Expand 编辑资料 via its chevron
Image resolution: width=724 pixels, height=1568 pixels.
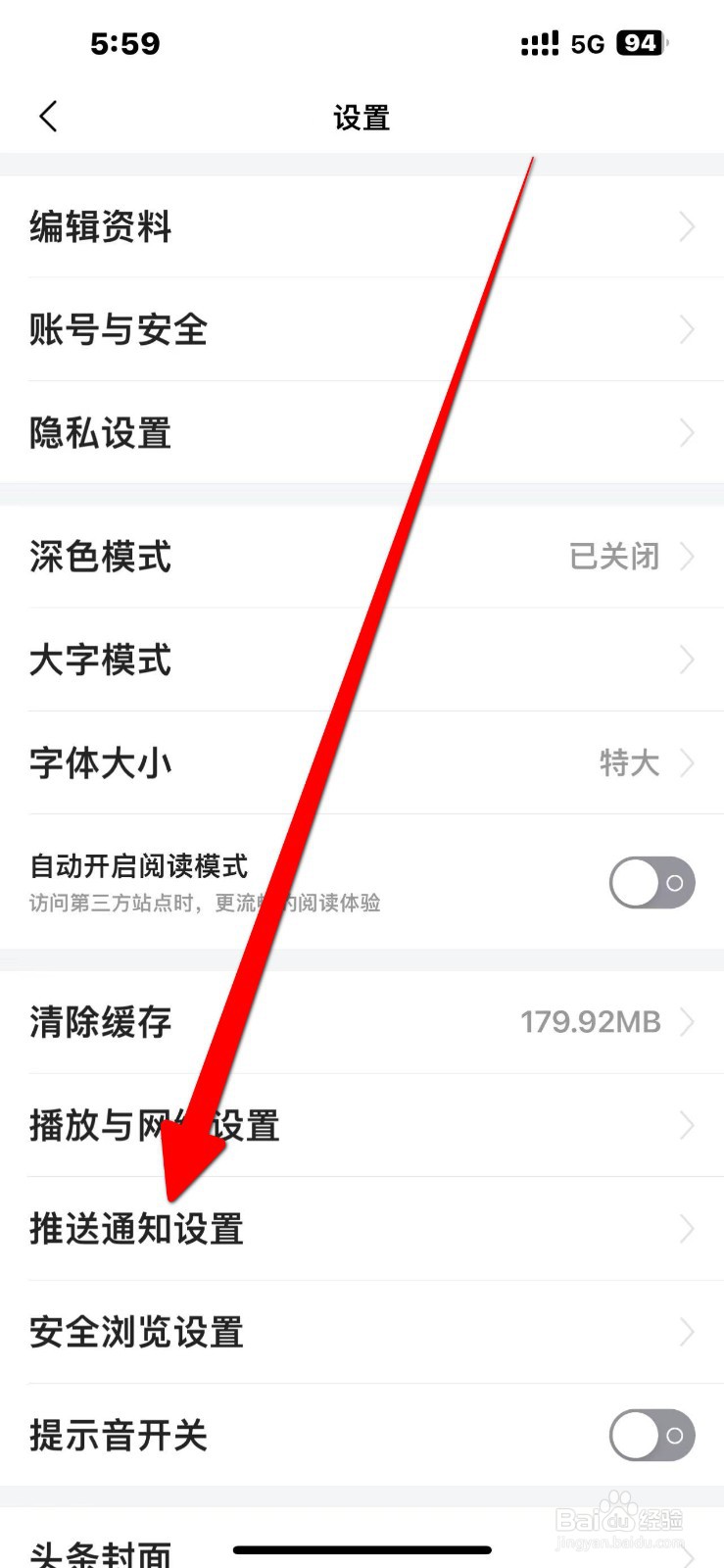(x=686, y=226)
